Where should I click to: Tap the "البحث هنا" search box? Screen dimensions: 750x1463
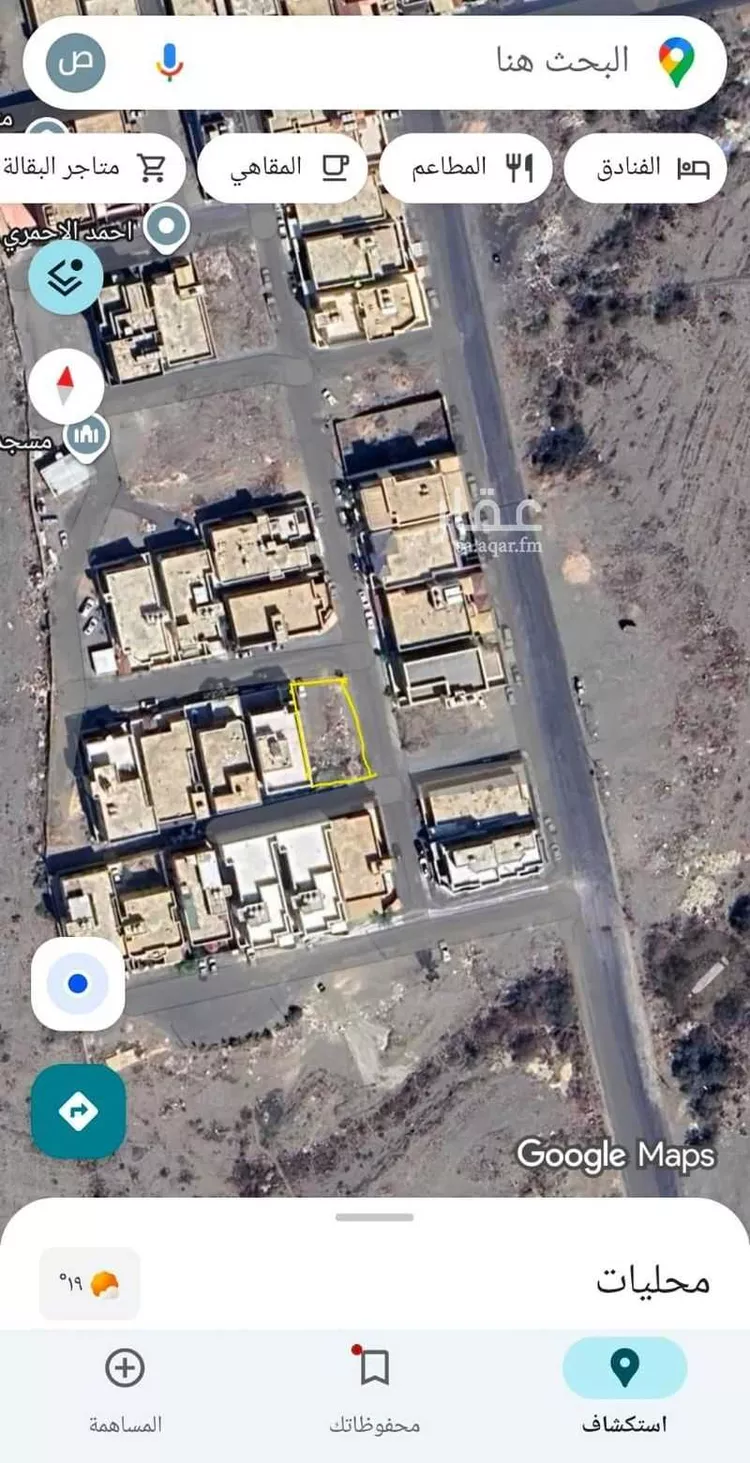[x=450, y=62]
